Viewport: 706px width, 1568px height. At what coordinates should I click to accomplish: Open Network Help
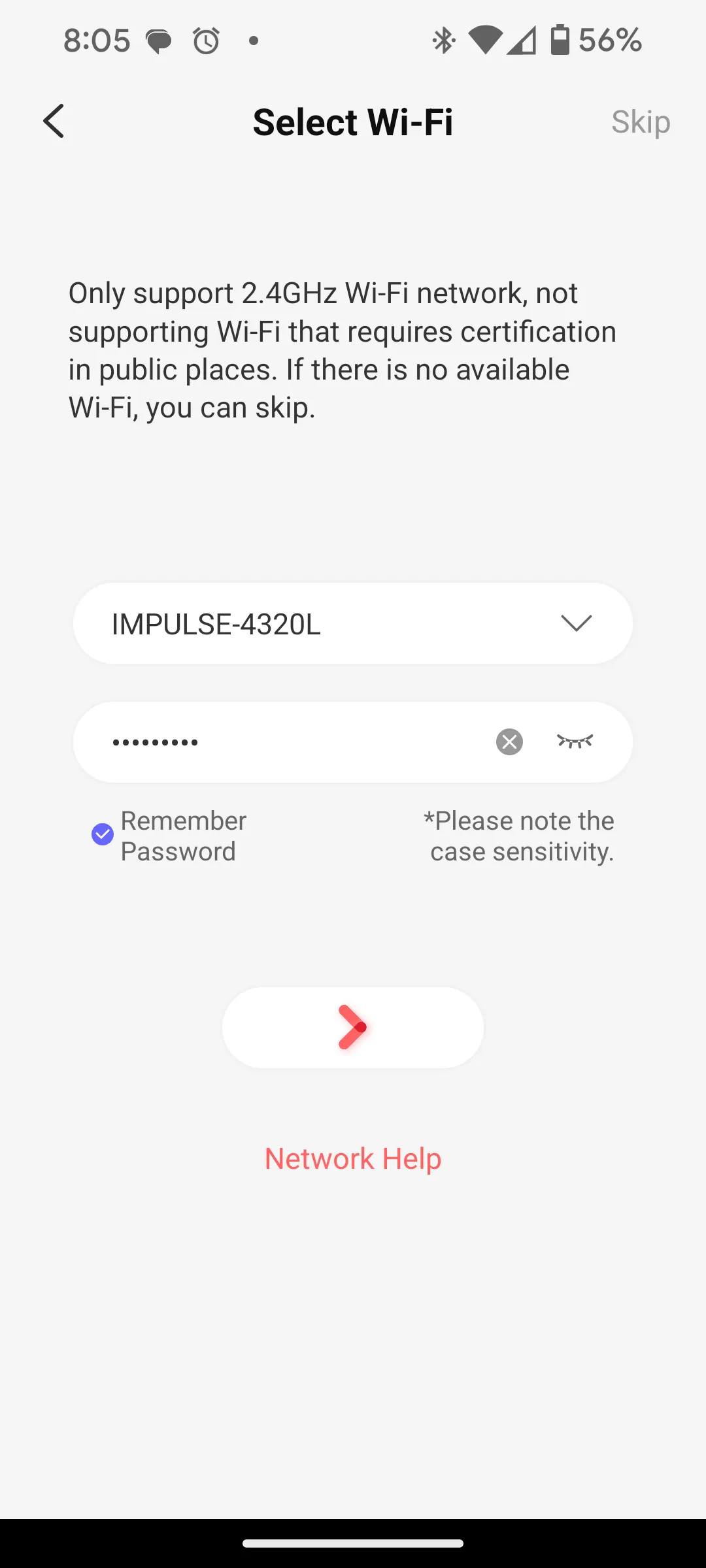click(353, 1159)
